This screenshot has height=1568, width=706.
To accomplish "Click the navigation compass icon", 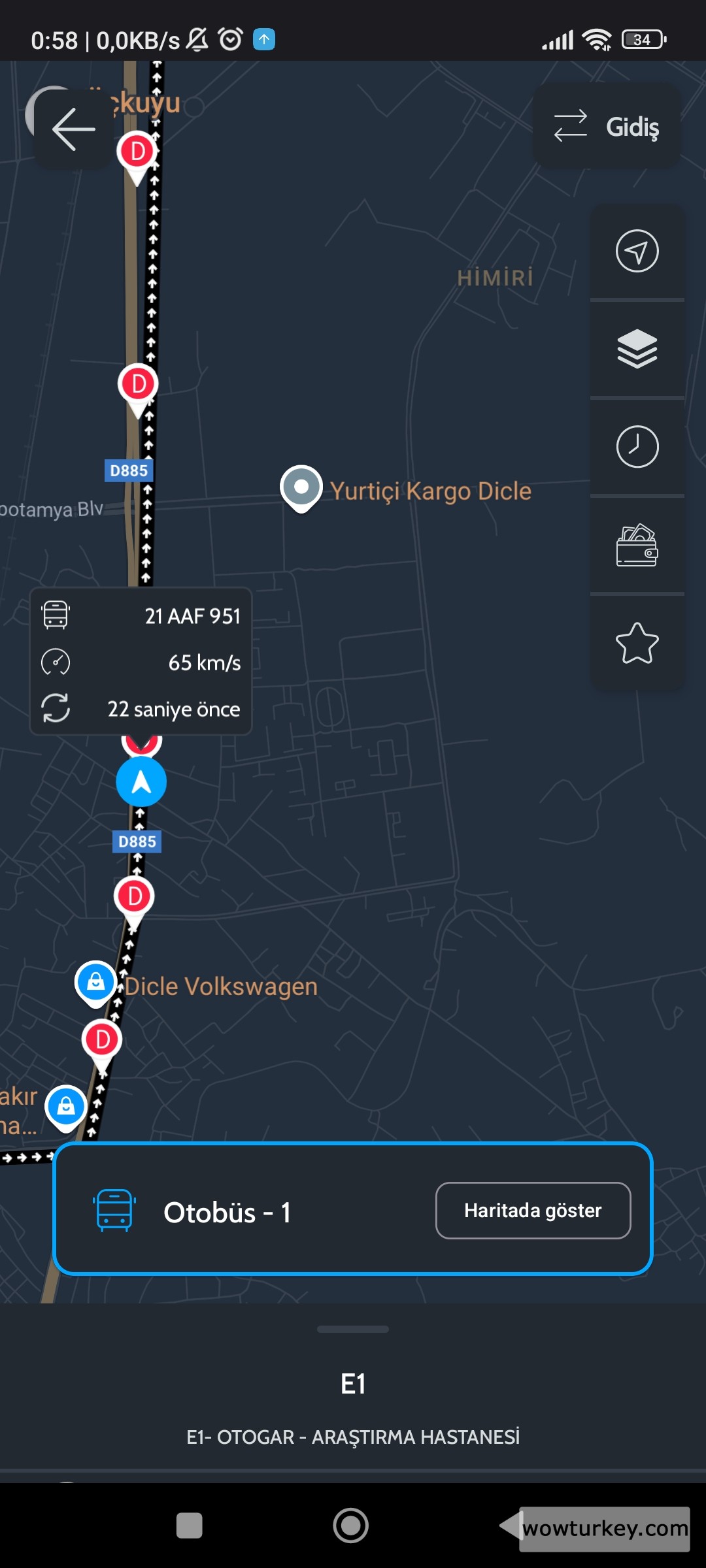I will (x=637, y=252).
